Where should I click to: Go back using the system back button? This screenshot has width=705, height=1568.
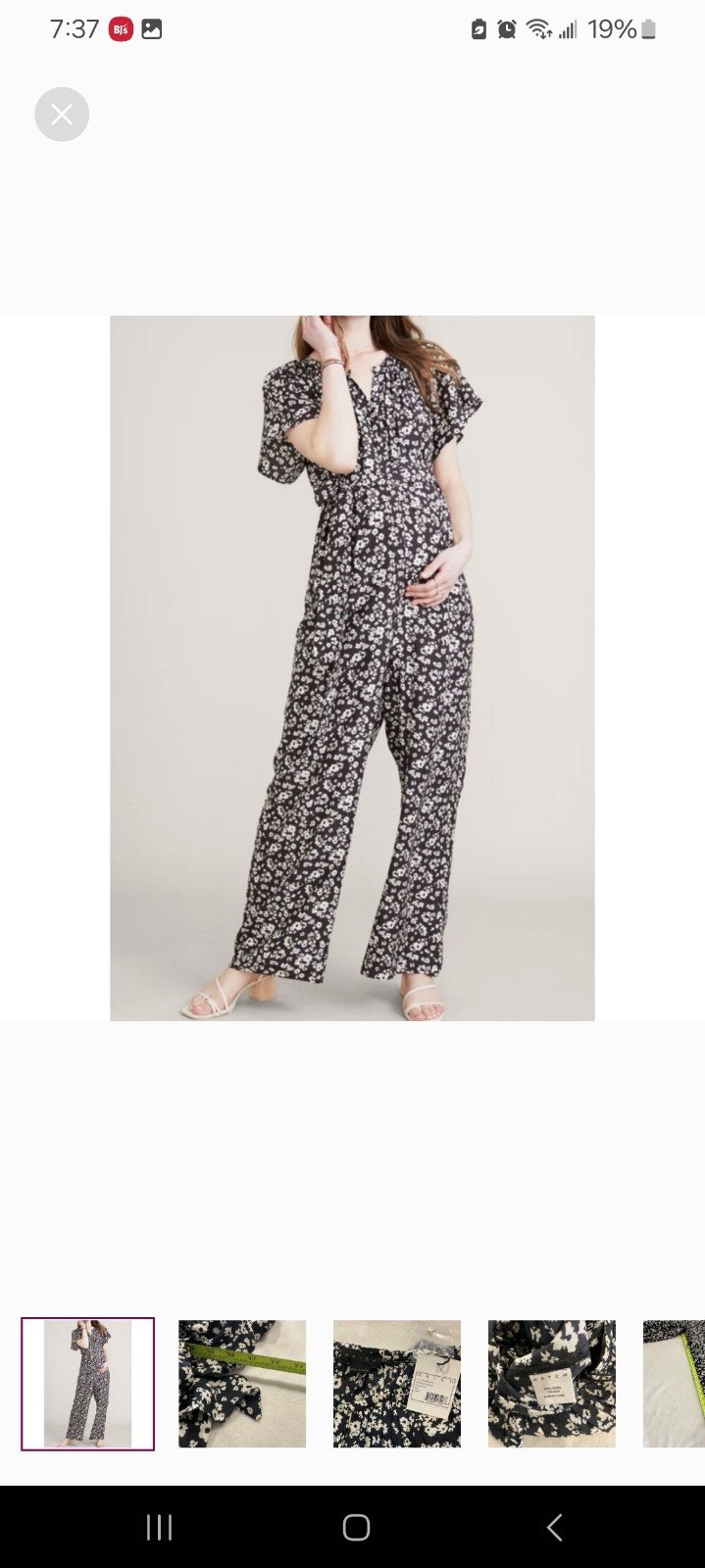[554, 1527]
